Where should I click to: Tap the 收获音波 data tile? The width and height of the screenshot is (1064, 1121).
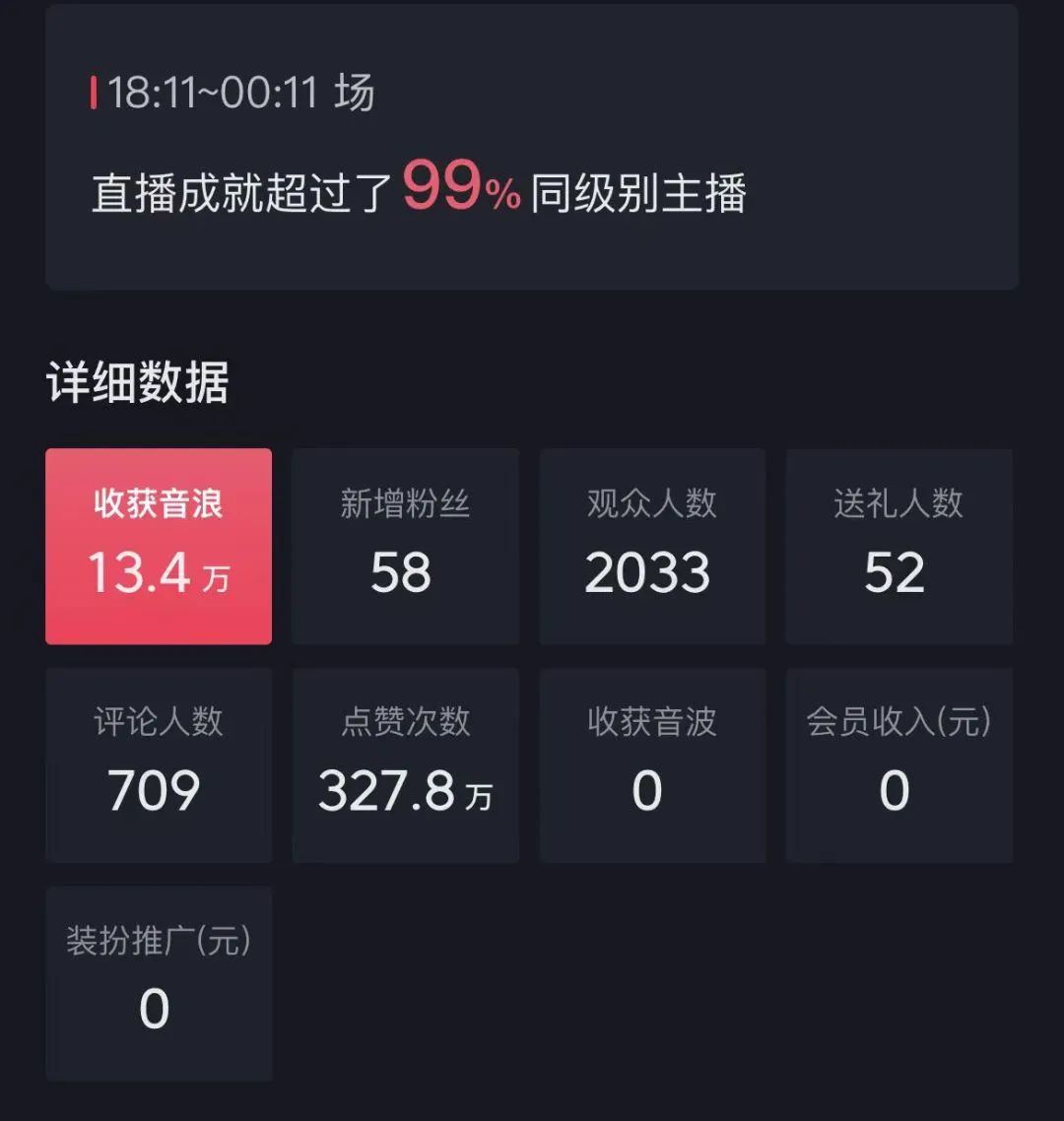[651, 765]
